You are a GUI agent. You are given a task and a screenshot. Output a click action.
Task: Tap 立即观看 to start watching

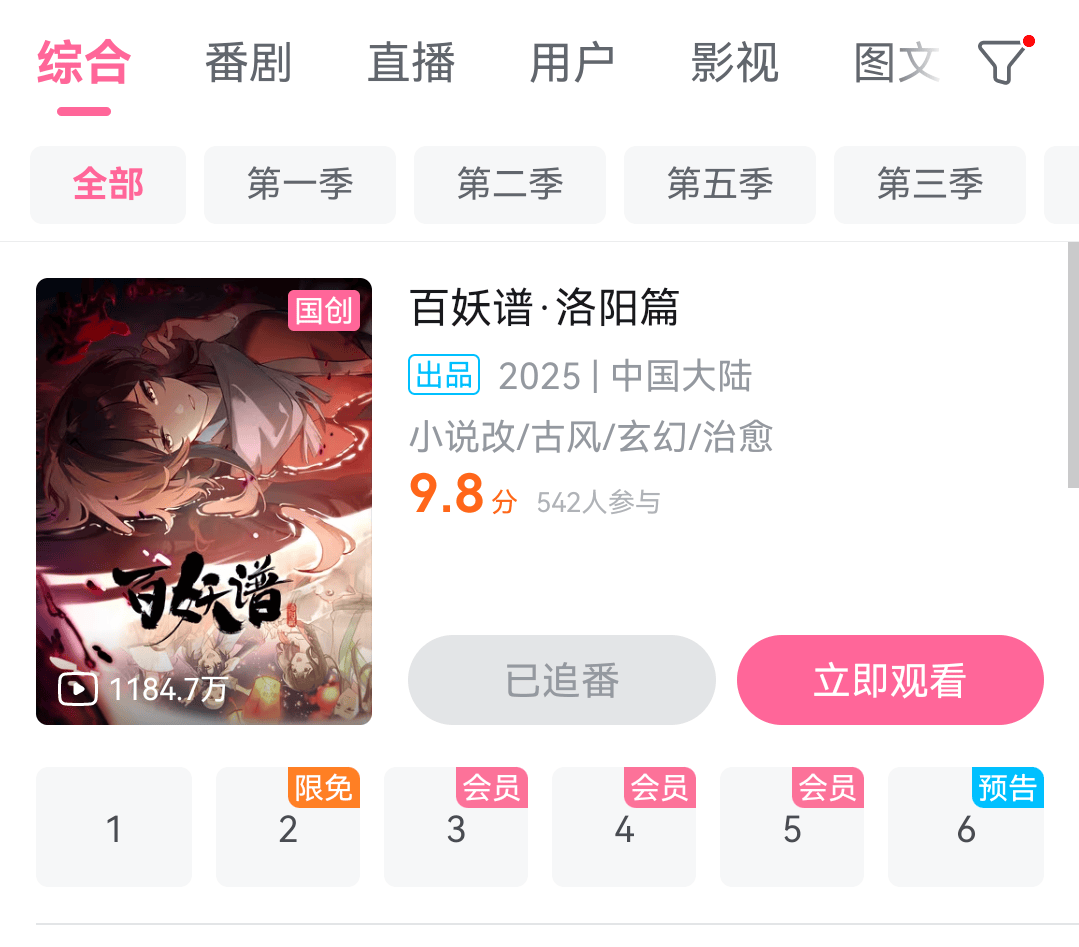[x=890, y=680]
